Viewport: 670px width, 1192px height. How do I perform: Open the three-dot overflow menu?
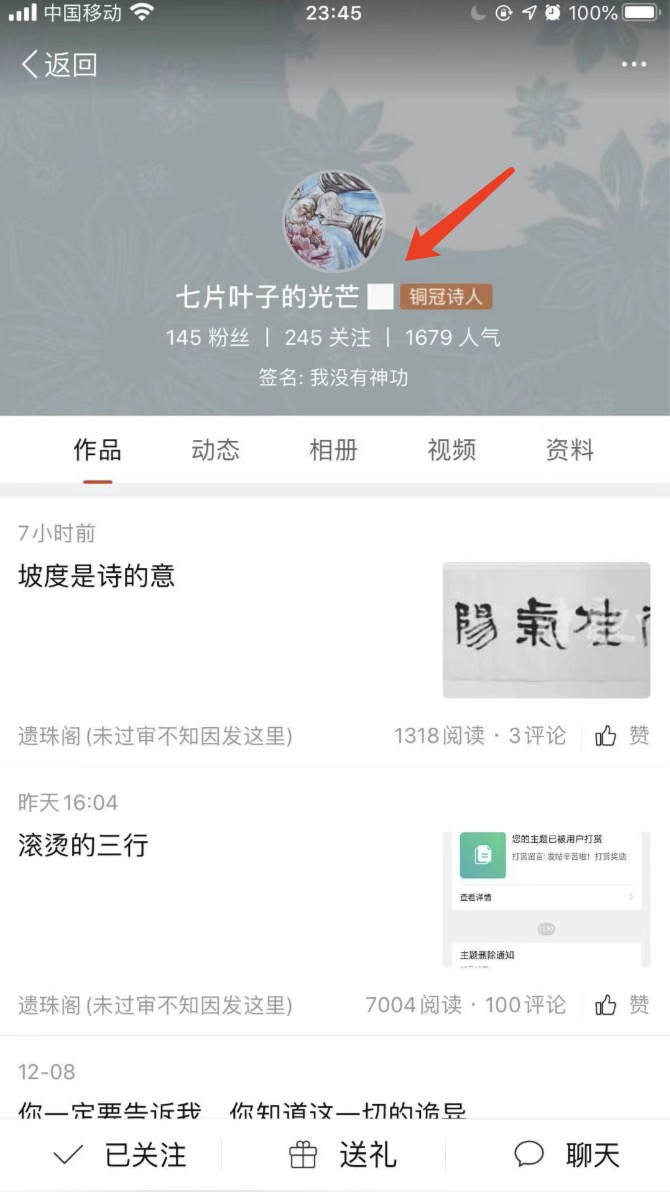[x=634, y=65]
